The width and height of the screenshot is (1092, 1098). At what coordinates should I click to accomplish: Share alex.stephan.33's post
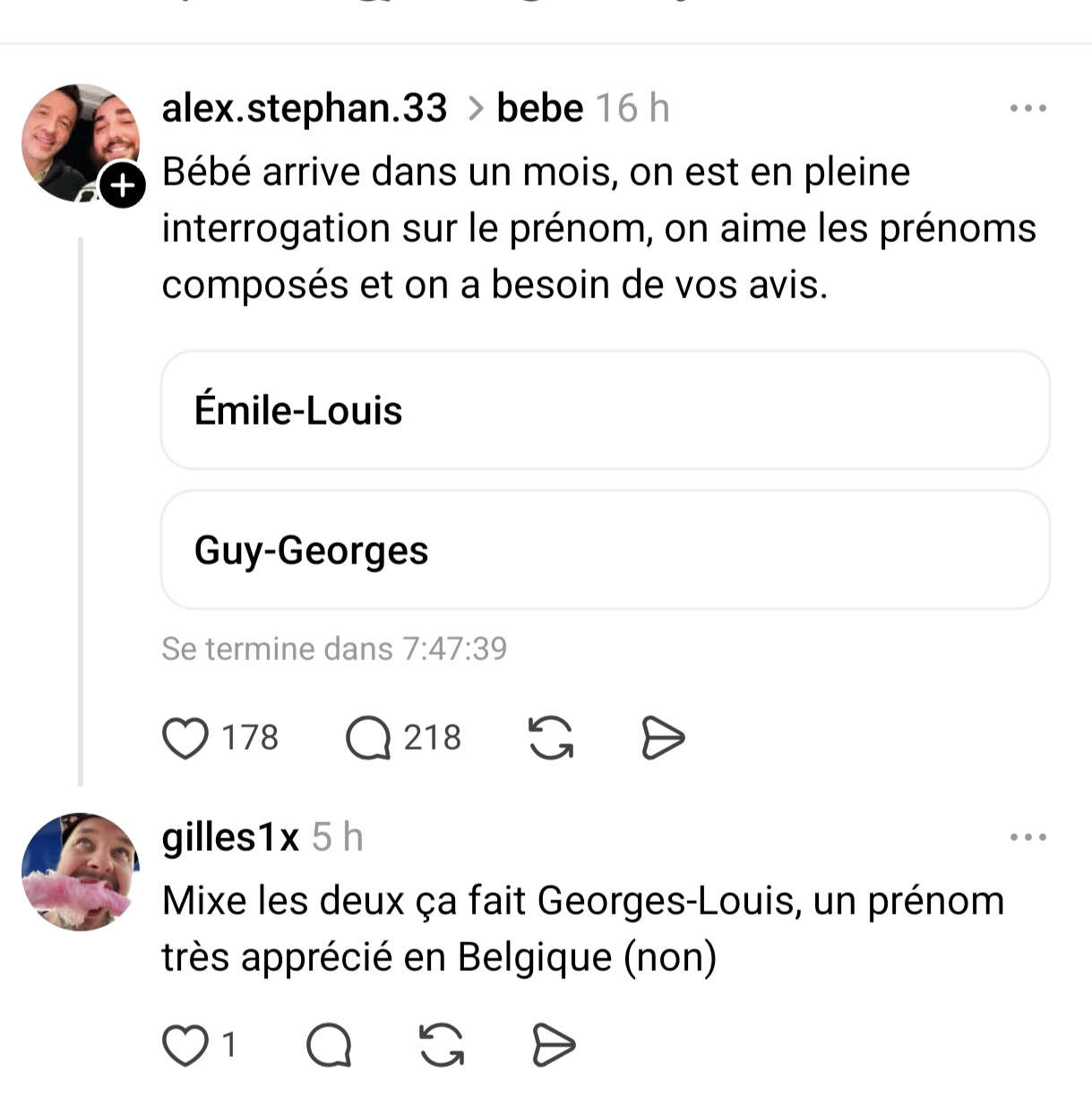[x=663, y=739]
